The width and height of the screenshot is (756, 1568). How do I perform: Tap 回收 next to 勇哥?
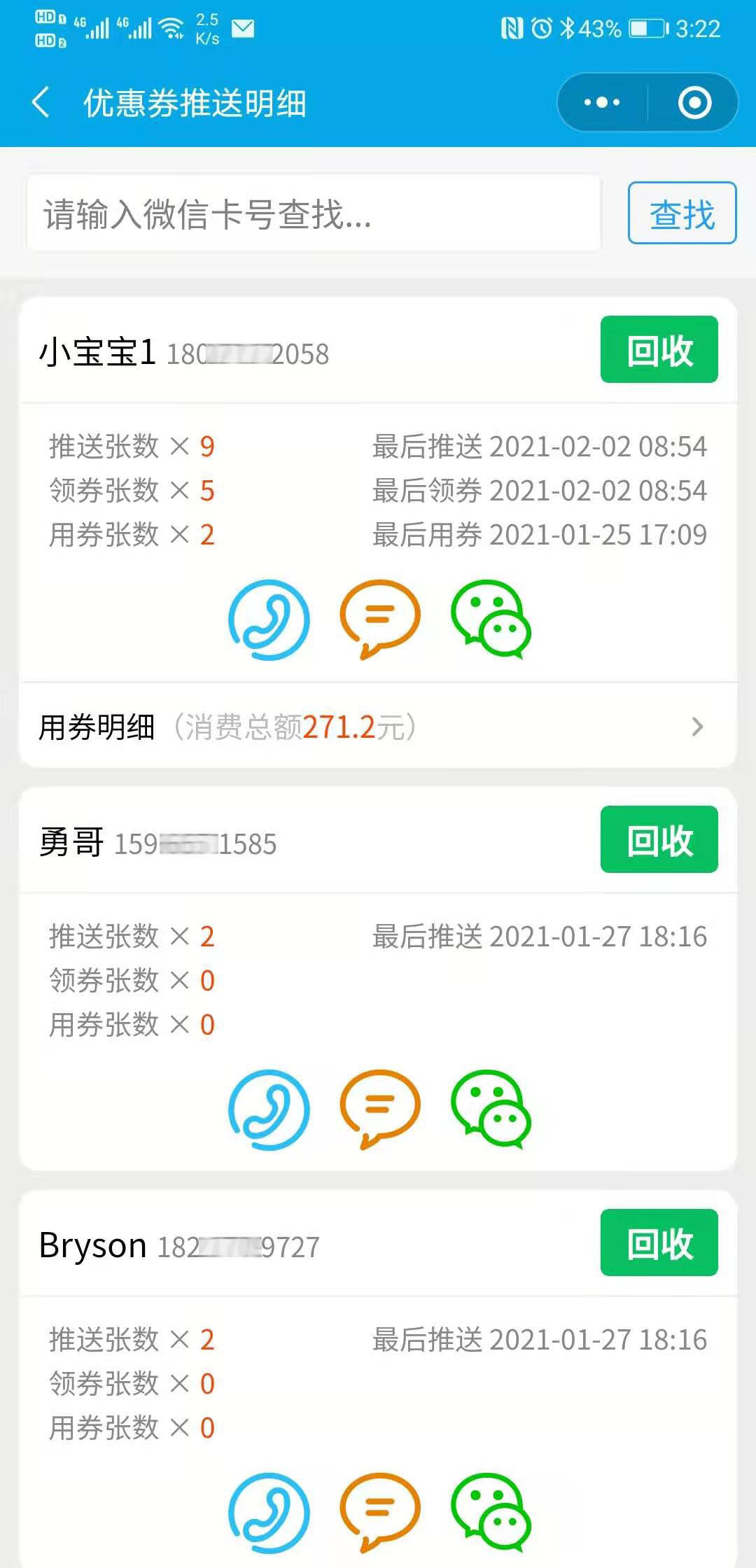pyautogui.click(x=659, y=840)
